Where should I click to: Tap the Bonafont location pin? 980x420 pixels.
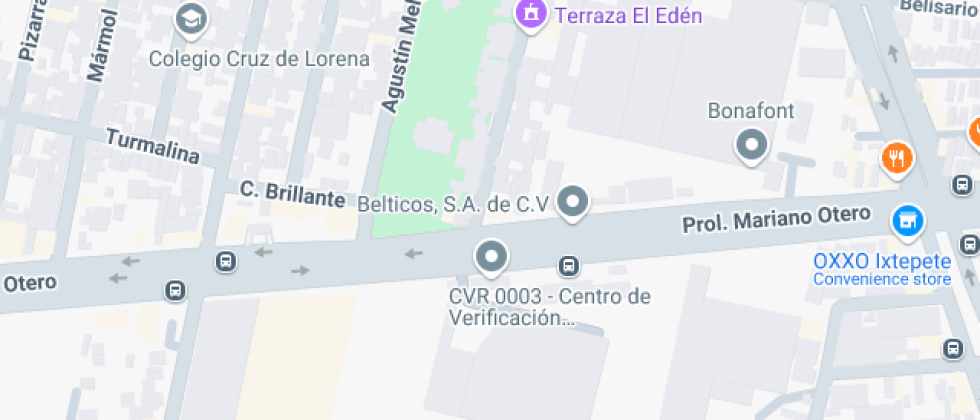pos(750,147)
